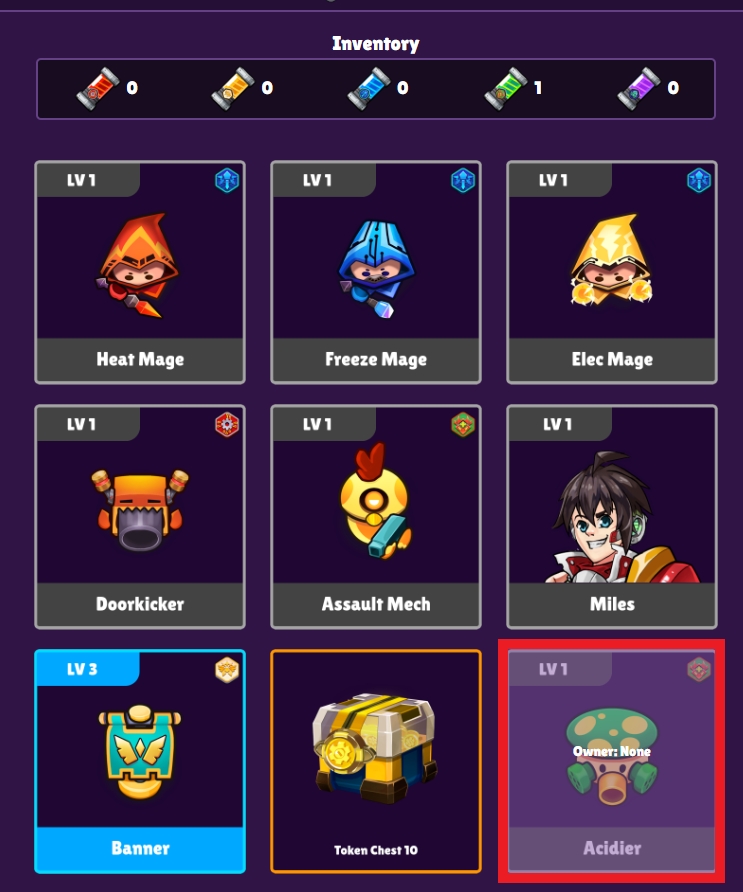
Task: Open the Assault Mech card
Action: click(376, 516)
